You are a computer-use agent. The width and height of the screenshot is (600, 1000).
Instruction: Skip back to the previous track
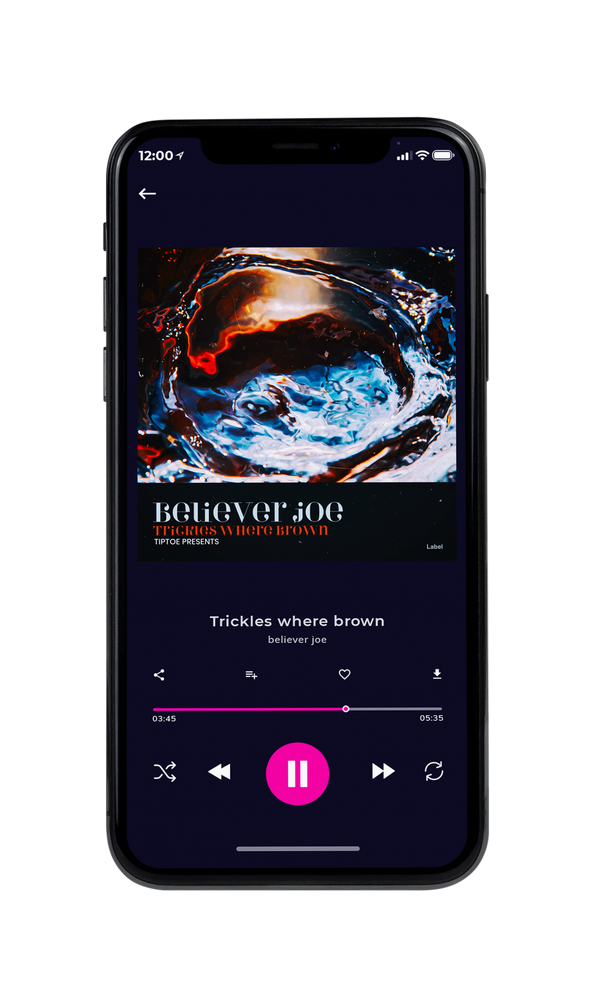tap(219, 772)
